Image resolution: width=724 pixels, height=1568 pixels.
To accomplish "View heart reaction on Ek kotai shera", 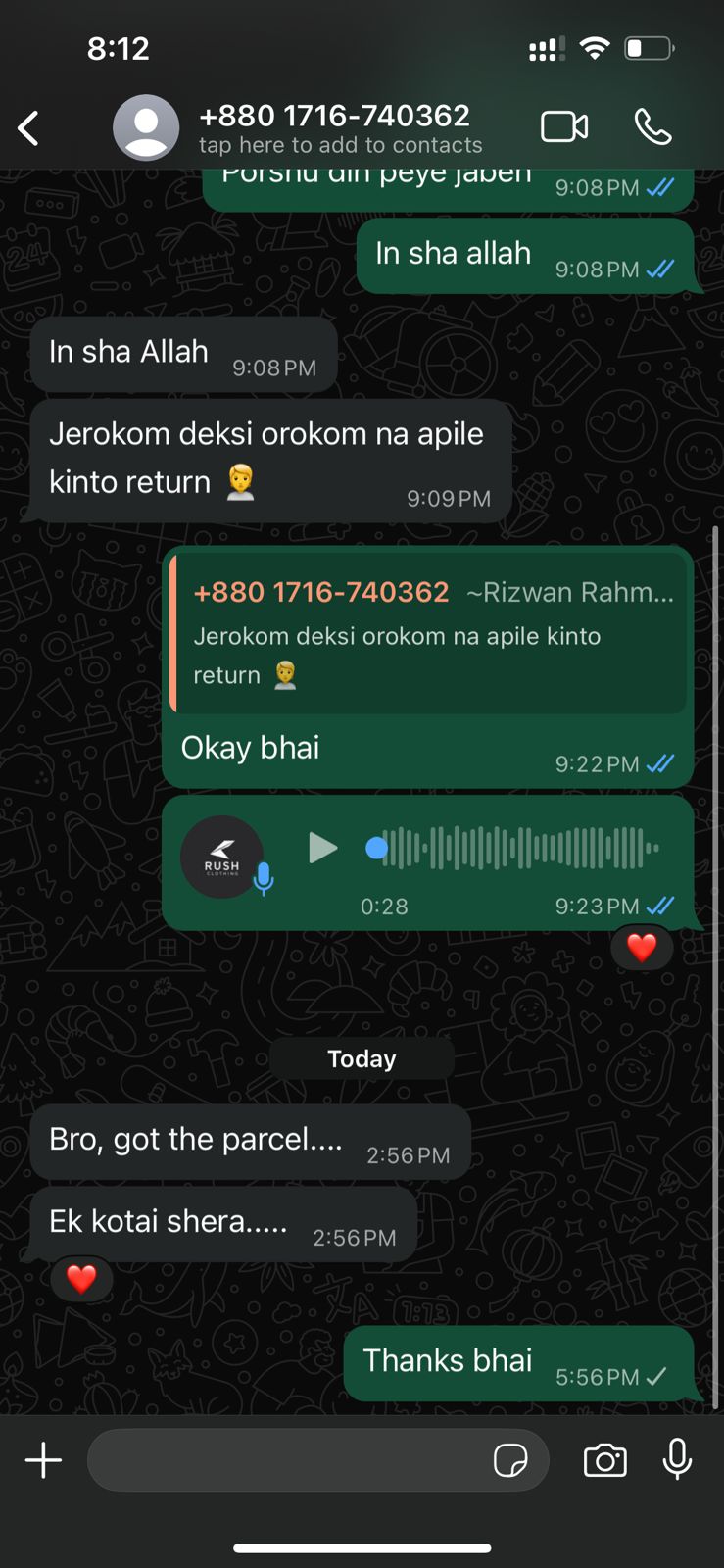I will tap(81, 1279).
